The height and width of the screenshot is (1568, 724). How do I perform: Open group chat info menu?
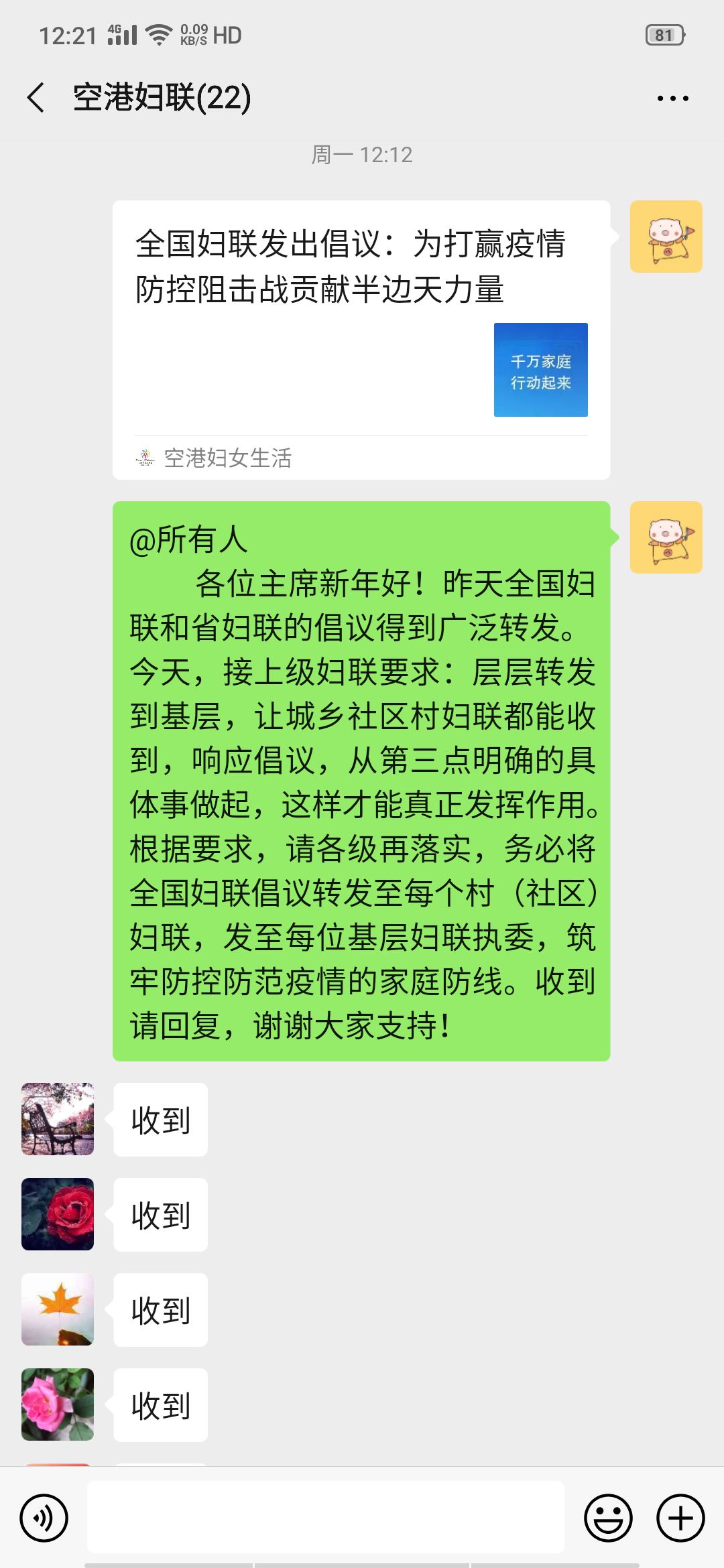click(672, 99)
